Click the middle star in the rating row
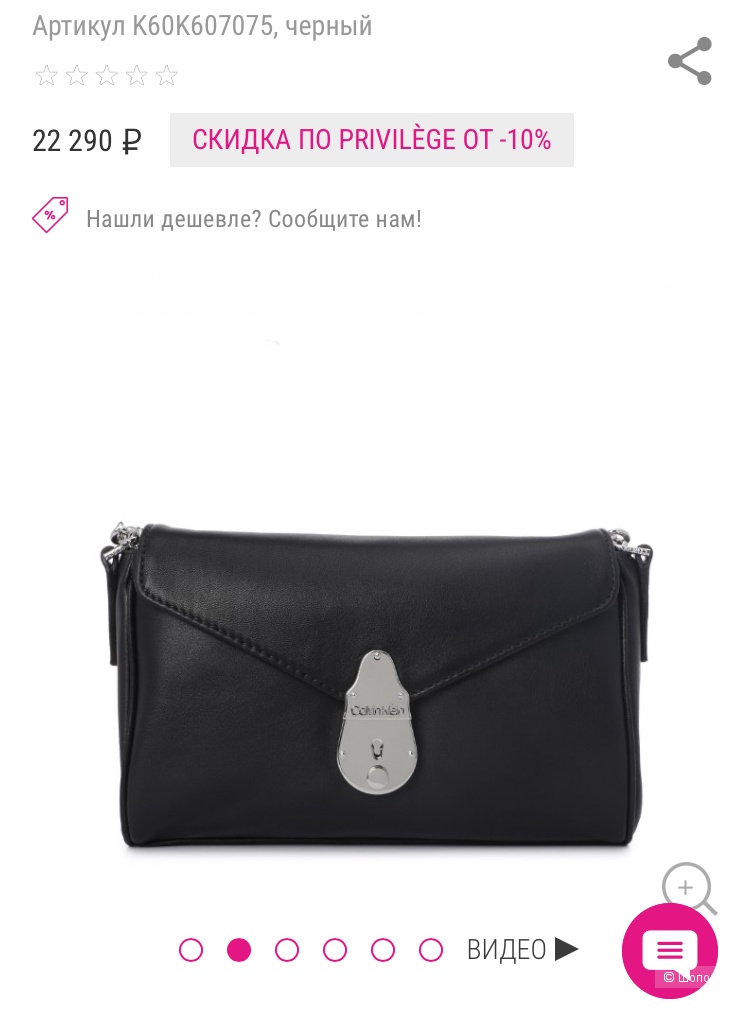Viewport: 750px width, 1011px height. point(107,75)
